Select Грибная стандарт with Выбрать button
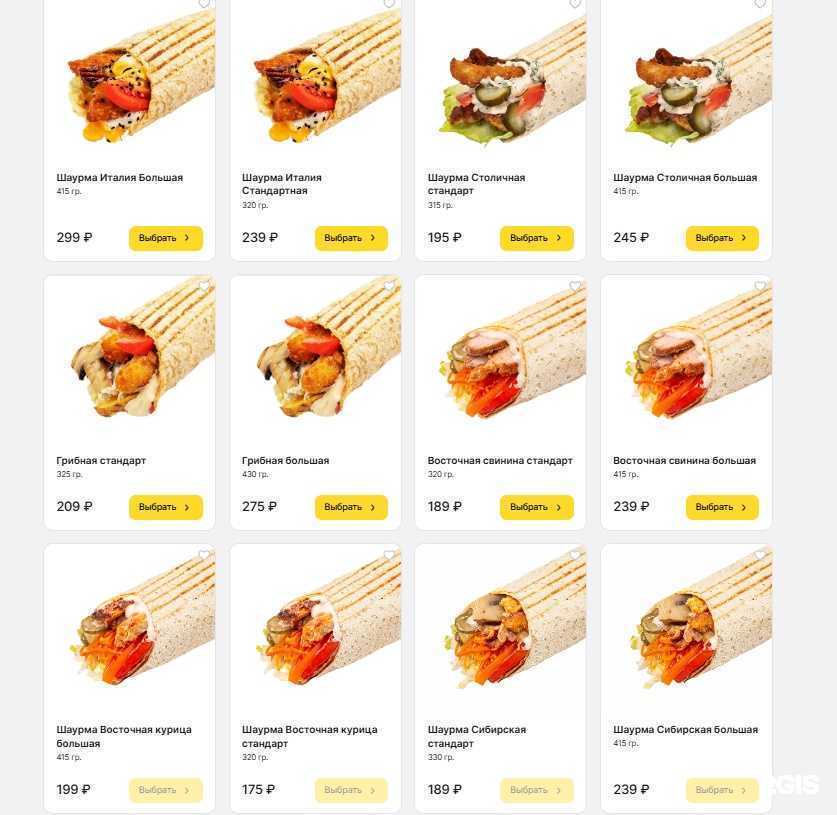 pos(165,507)
